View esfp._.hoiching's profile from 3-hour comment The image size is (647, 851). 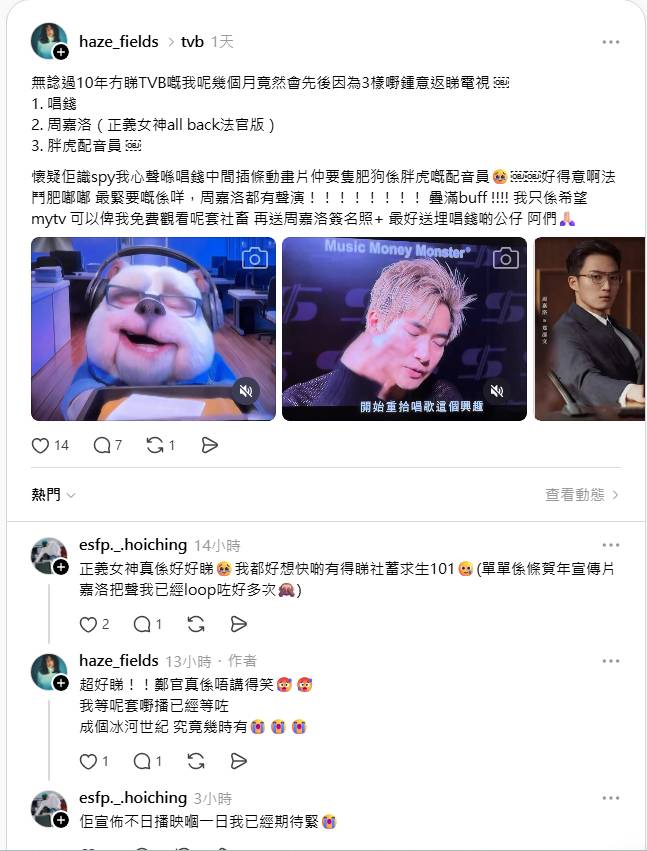pyautogui.click(x=132, y=797)
